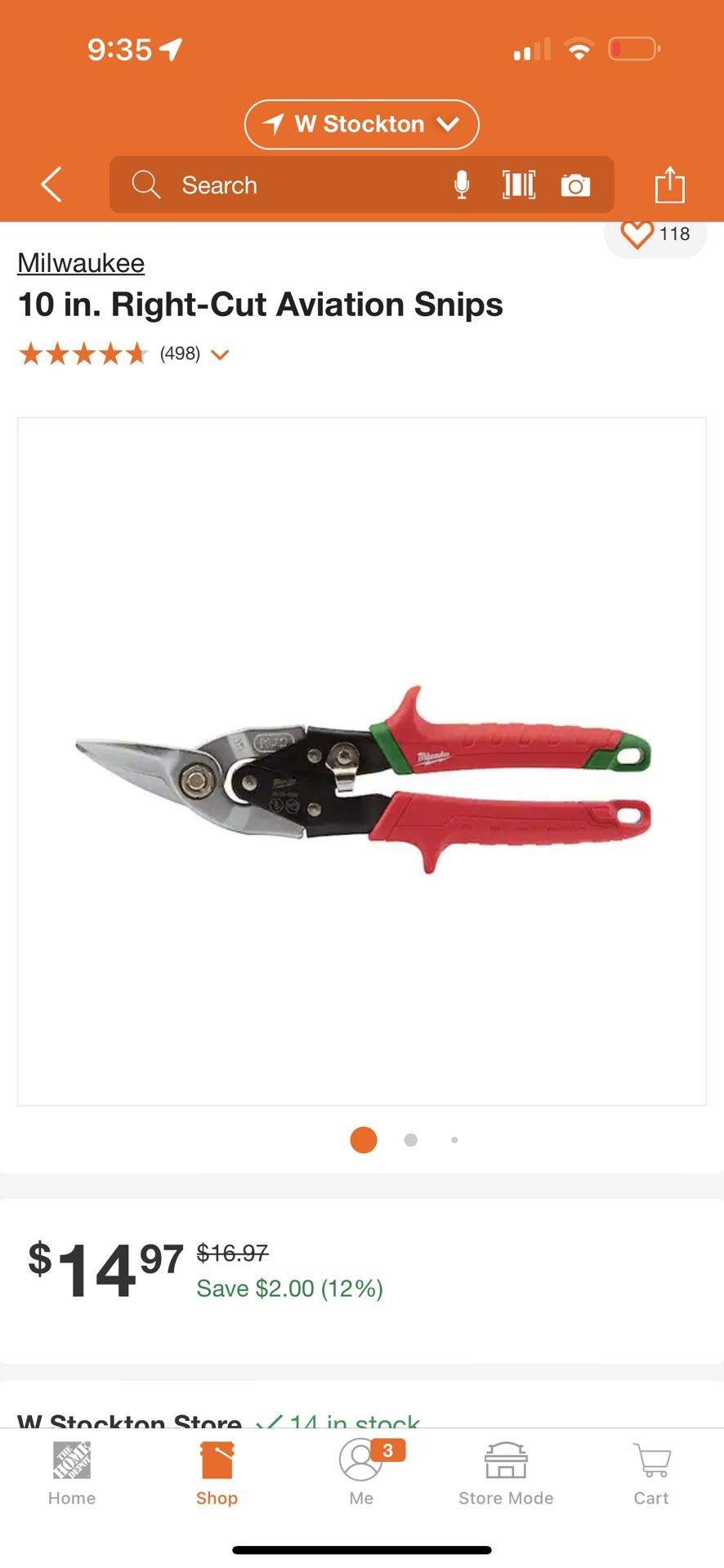Image resolution: width=724 pixels, height=1568 pixels.
Task: Share this product
Action: point(669,185)
